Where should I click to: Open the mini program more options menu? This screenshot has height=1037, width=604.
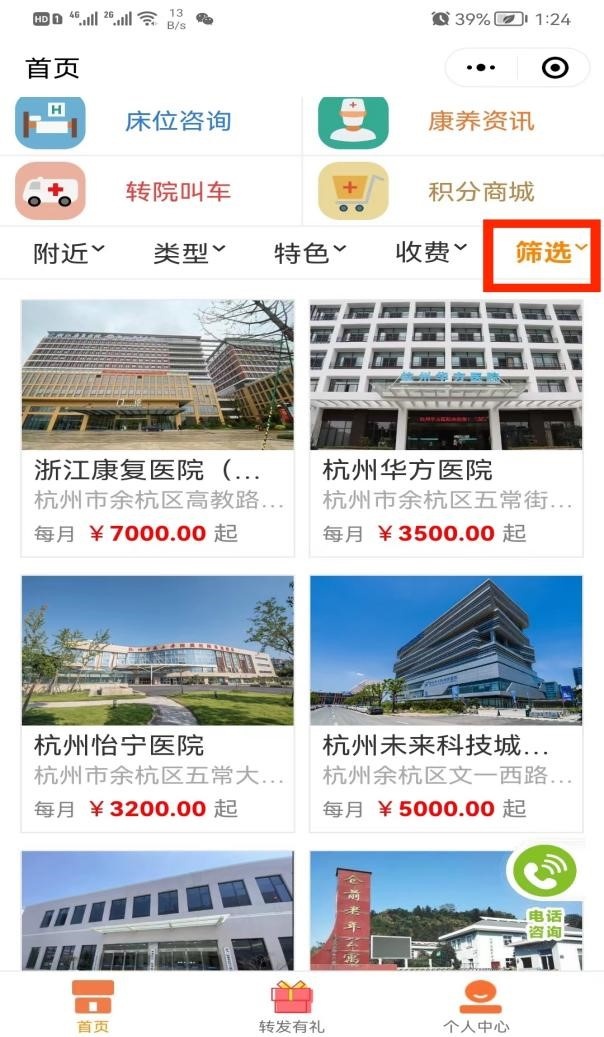pos(481,68)
